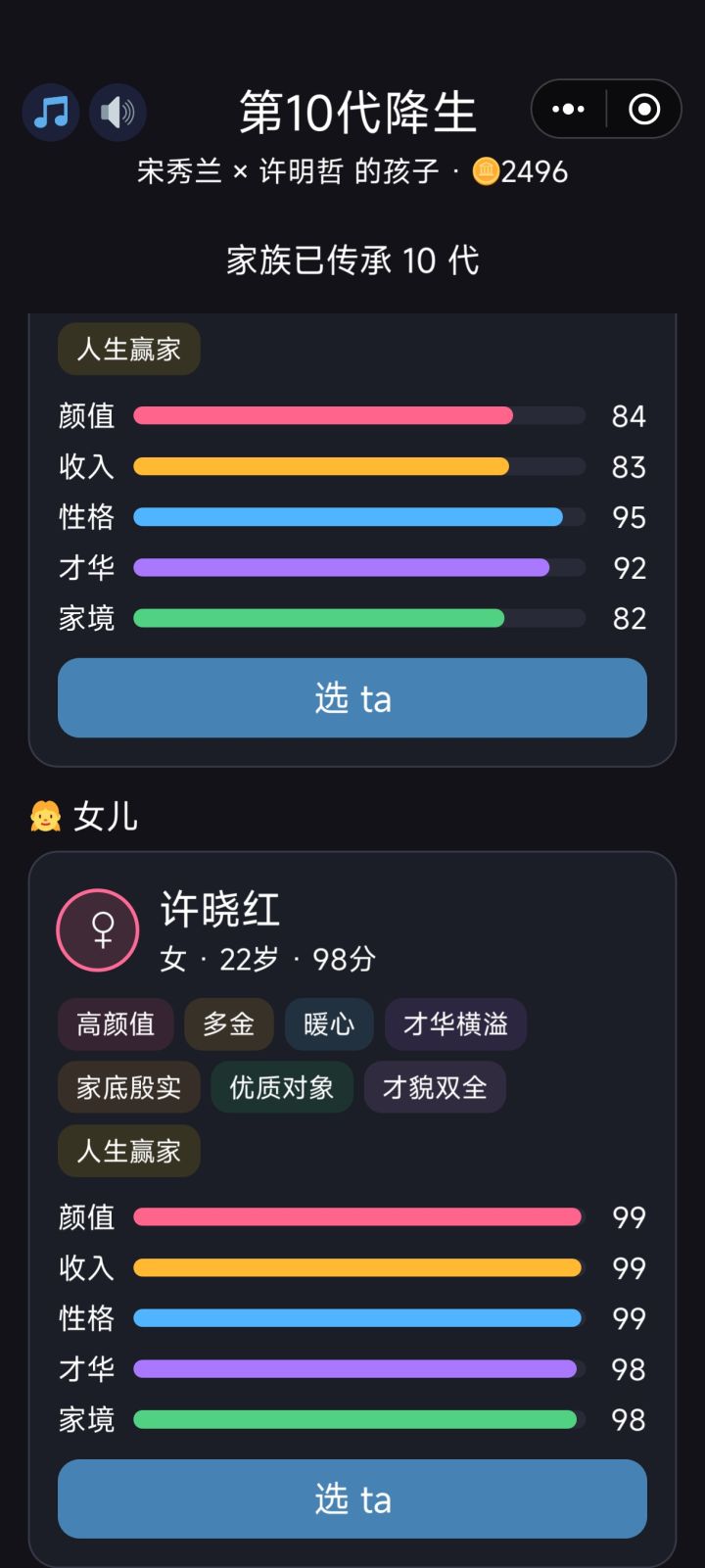Mute the game via the speaker icon
Viewport: 705px width, 1568px height.
point(117,112)
